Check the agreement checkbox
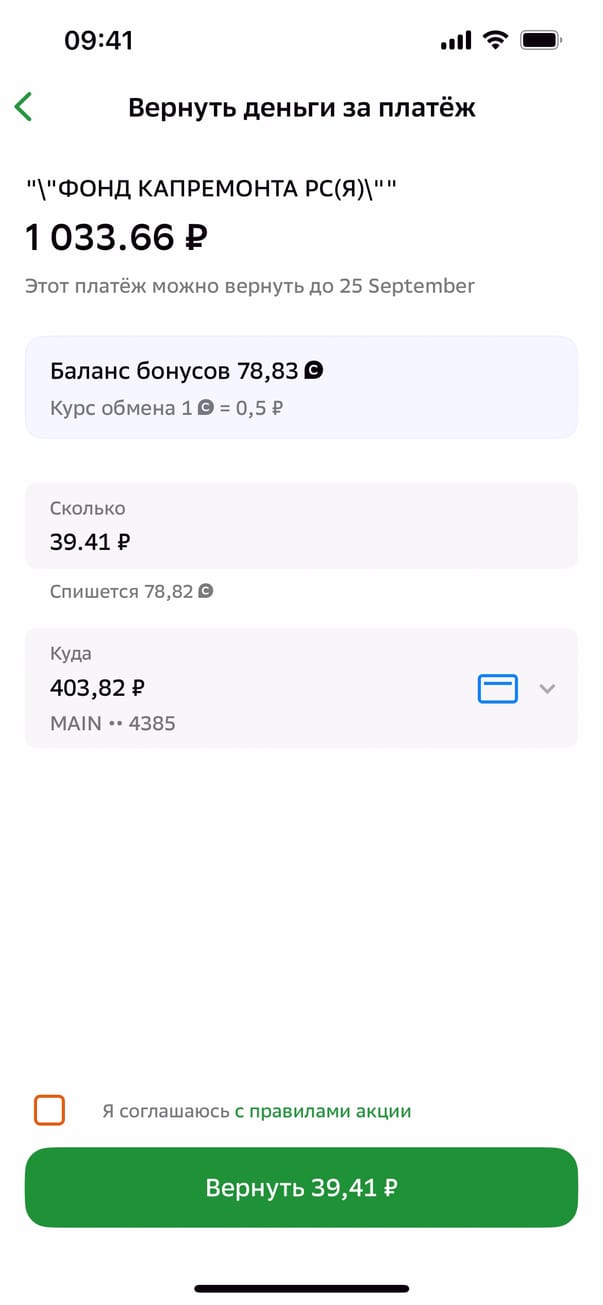The width and height of the screenshot is (603, 1305). point(49,1110)
